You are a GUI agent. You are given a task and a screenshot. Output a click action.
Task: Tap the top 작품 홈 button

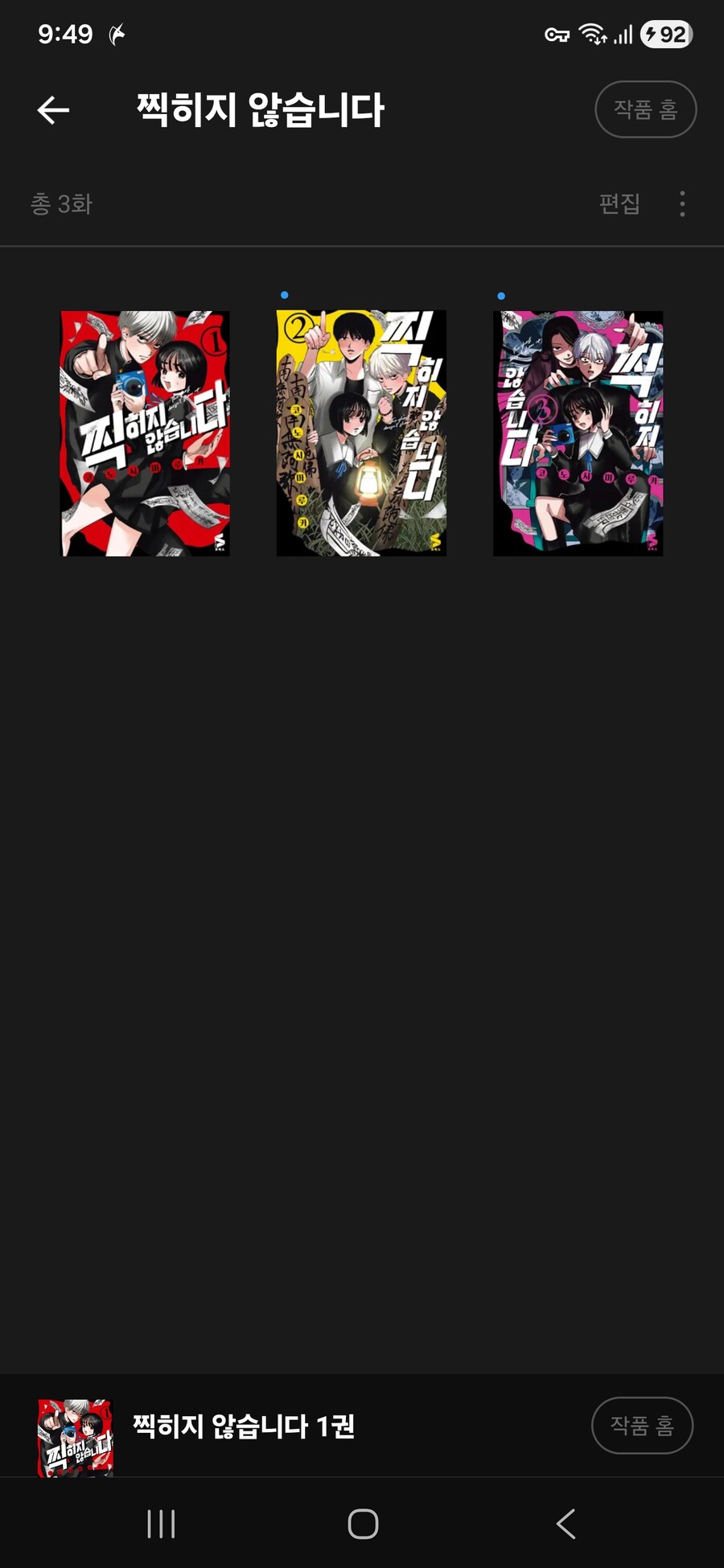tap(645, 109)
